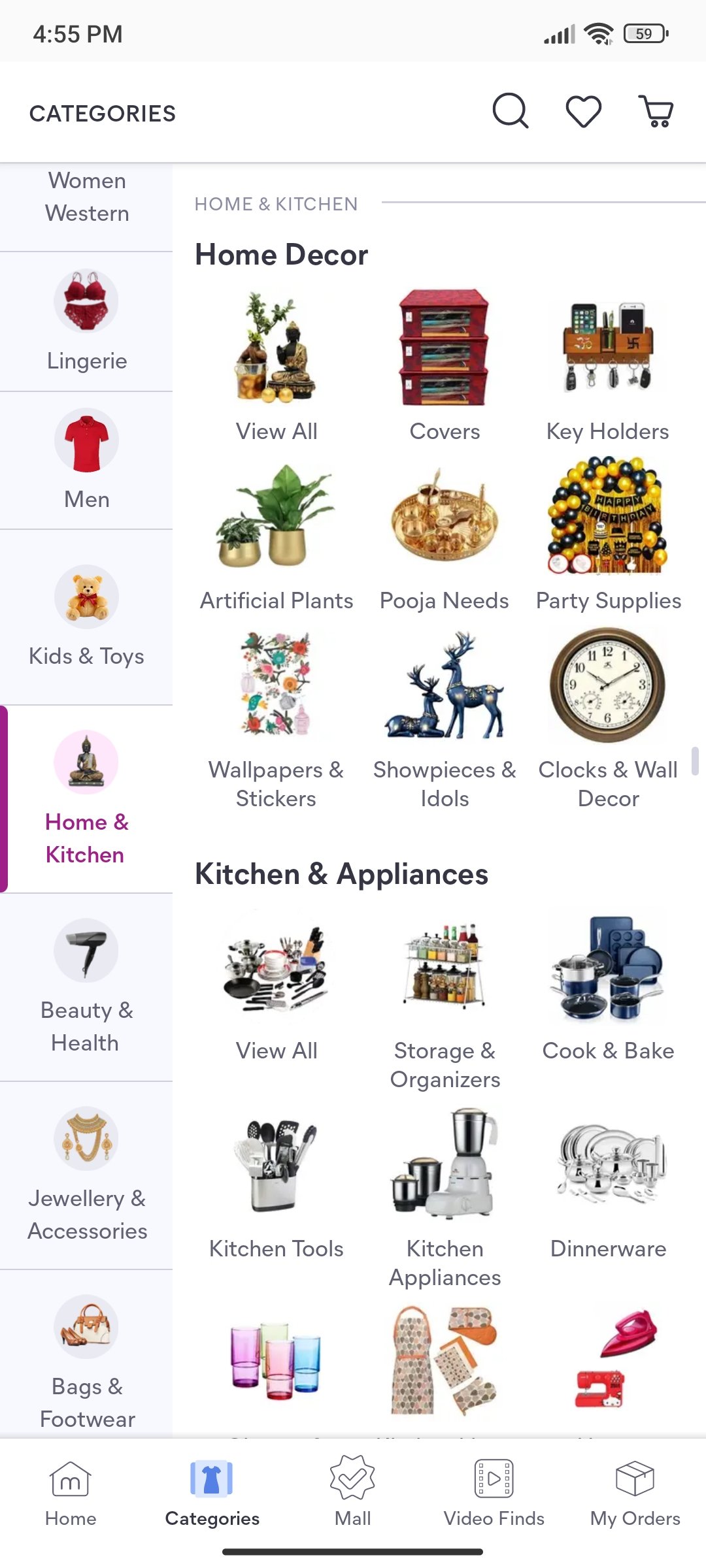The height and width of the screenshot is (1568, 706).
Task: Open Pooja Needs tile
Action: [x=445, y=536]
